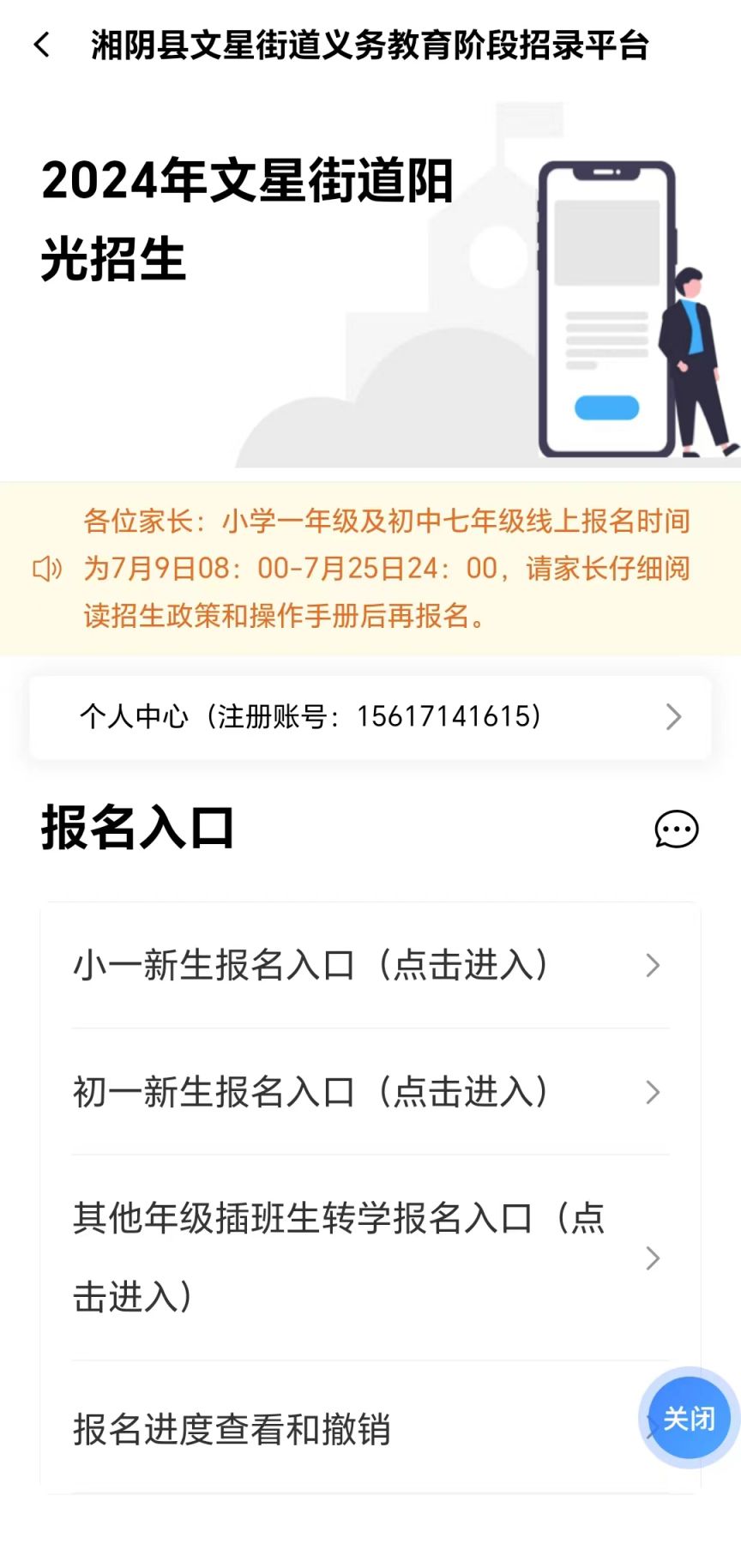Enter 小一新生报名入口

(369, 966)
